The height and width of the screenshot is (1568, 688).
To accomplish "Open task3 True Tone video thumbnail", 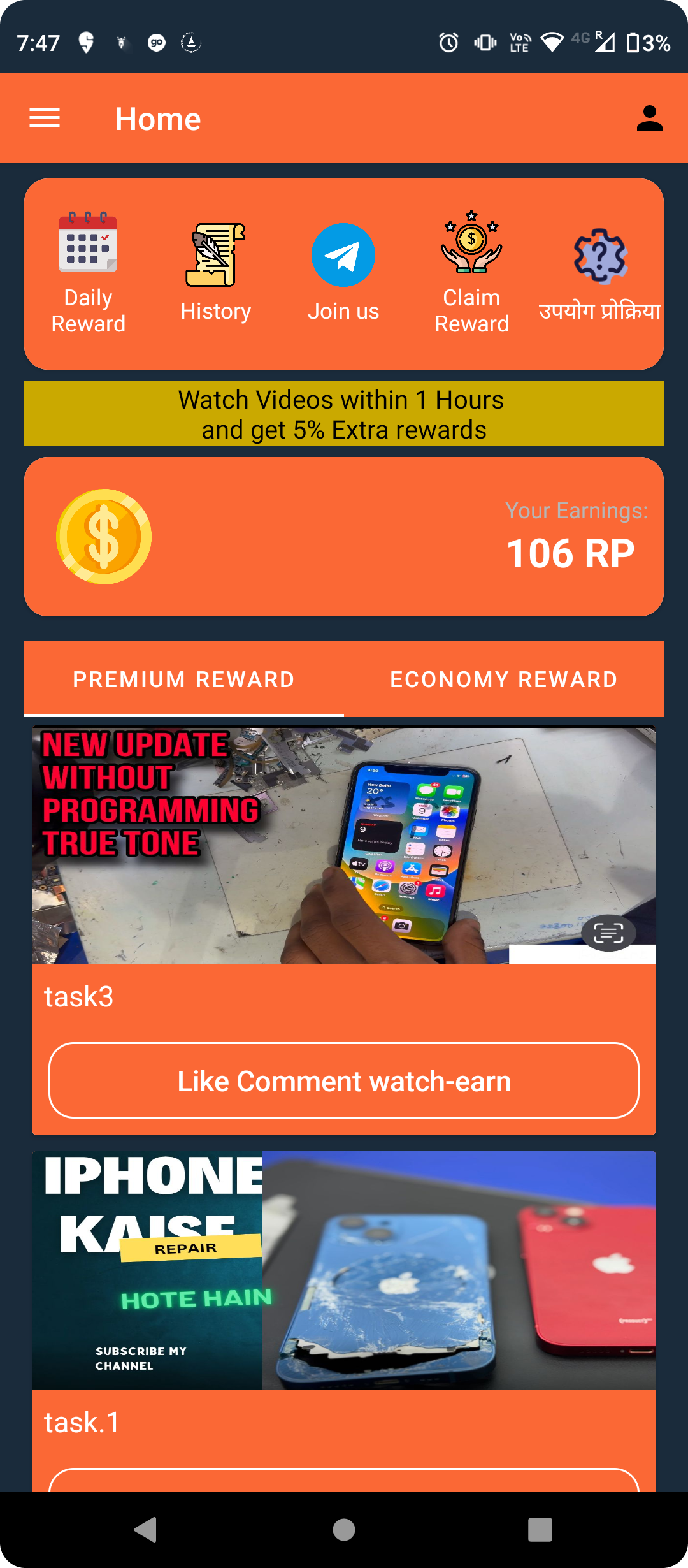I will pyautogui.click(x=344, y=845).
